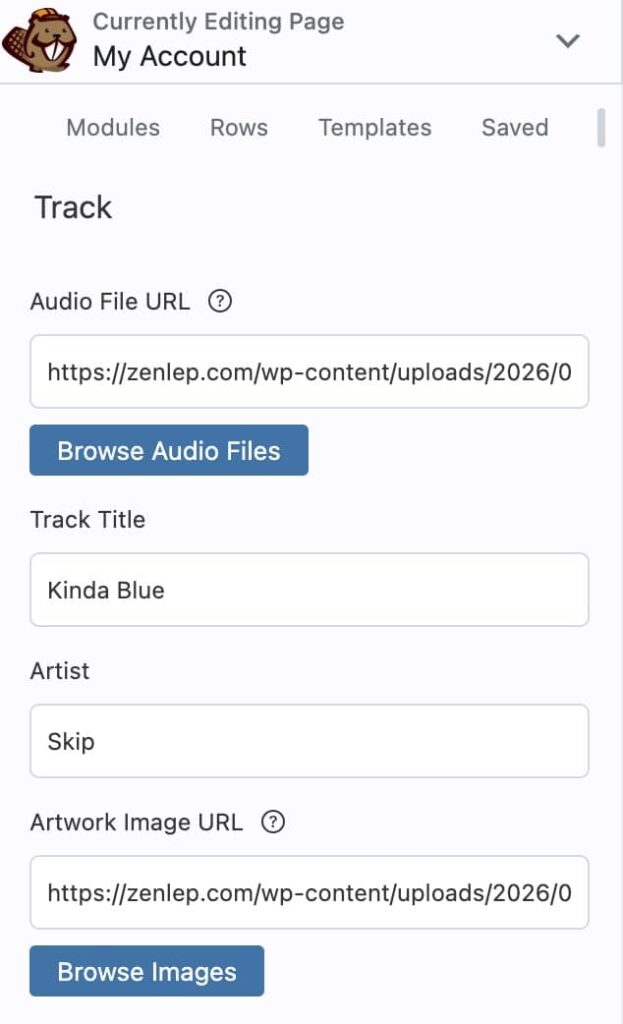Switch to the Modules tab

point(113,127)
